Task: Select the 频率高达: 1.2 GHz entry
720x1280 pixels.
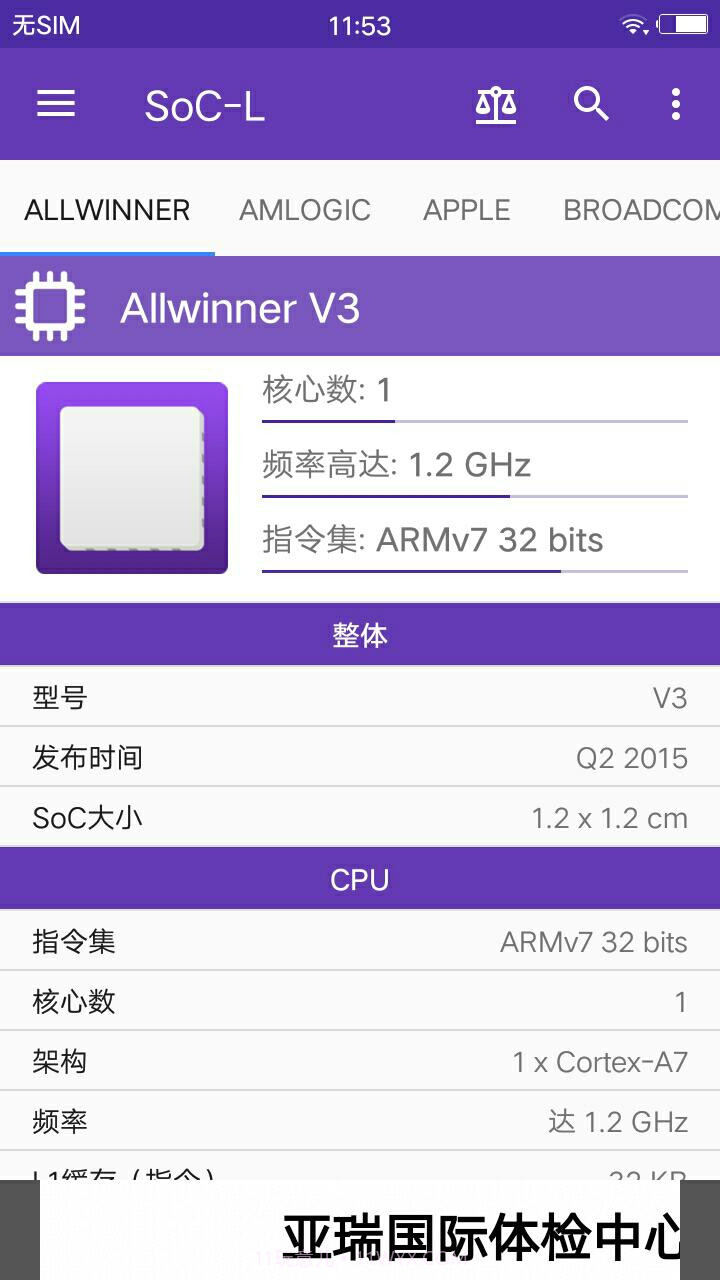Action: coord(474,465)
